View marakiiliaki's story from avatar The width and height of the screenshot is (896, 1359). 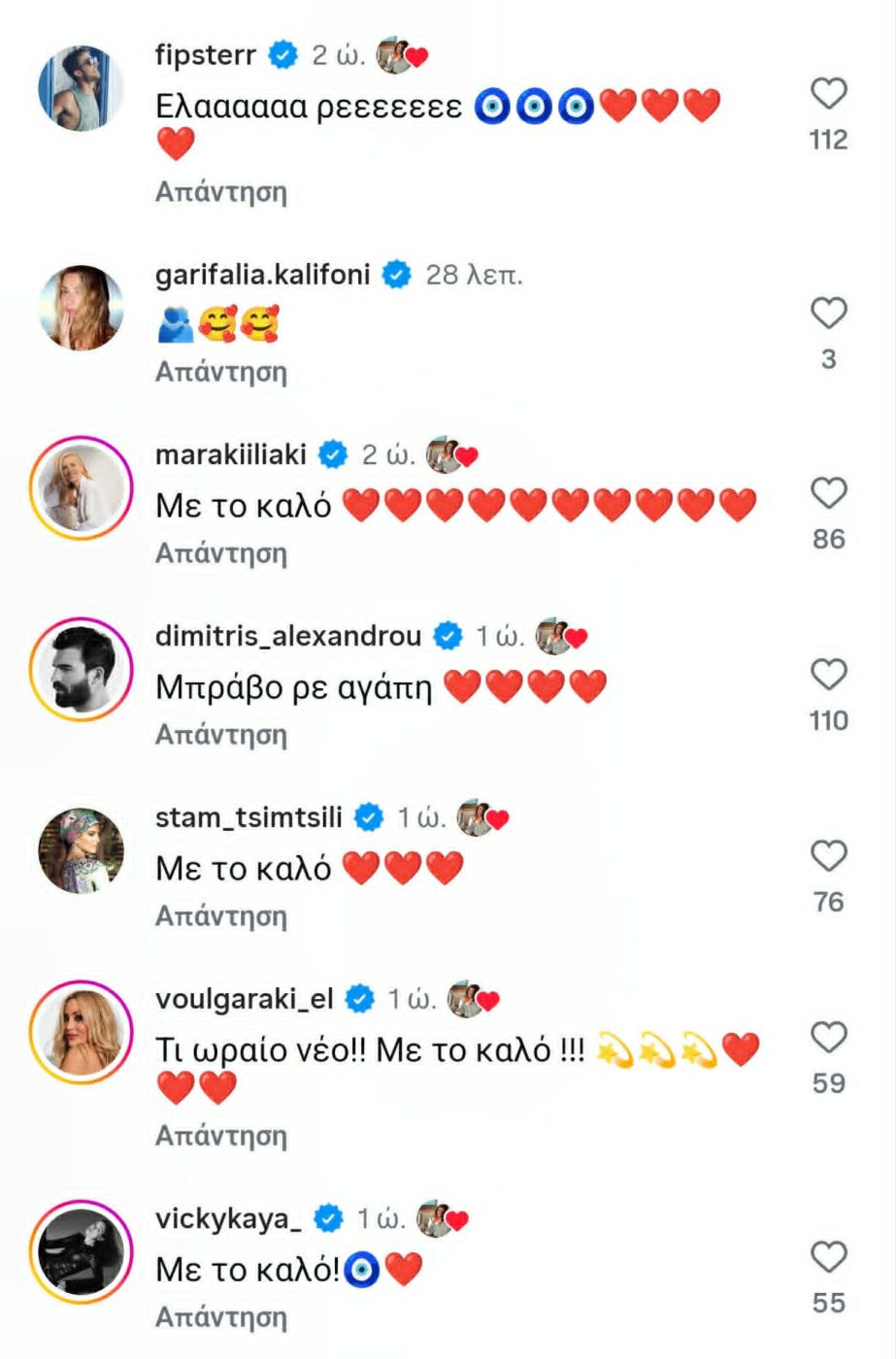[x=81, y=488]
